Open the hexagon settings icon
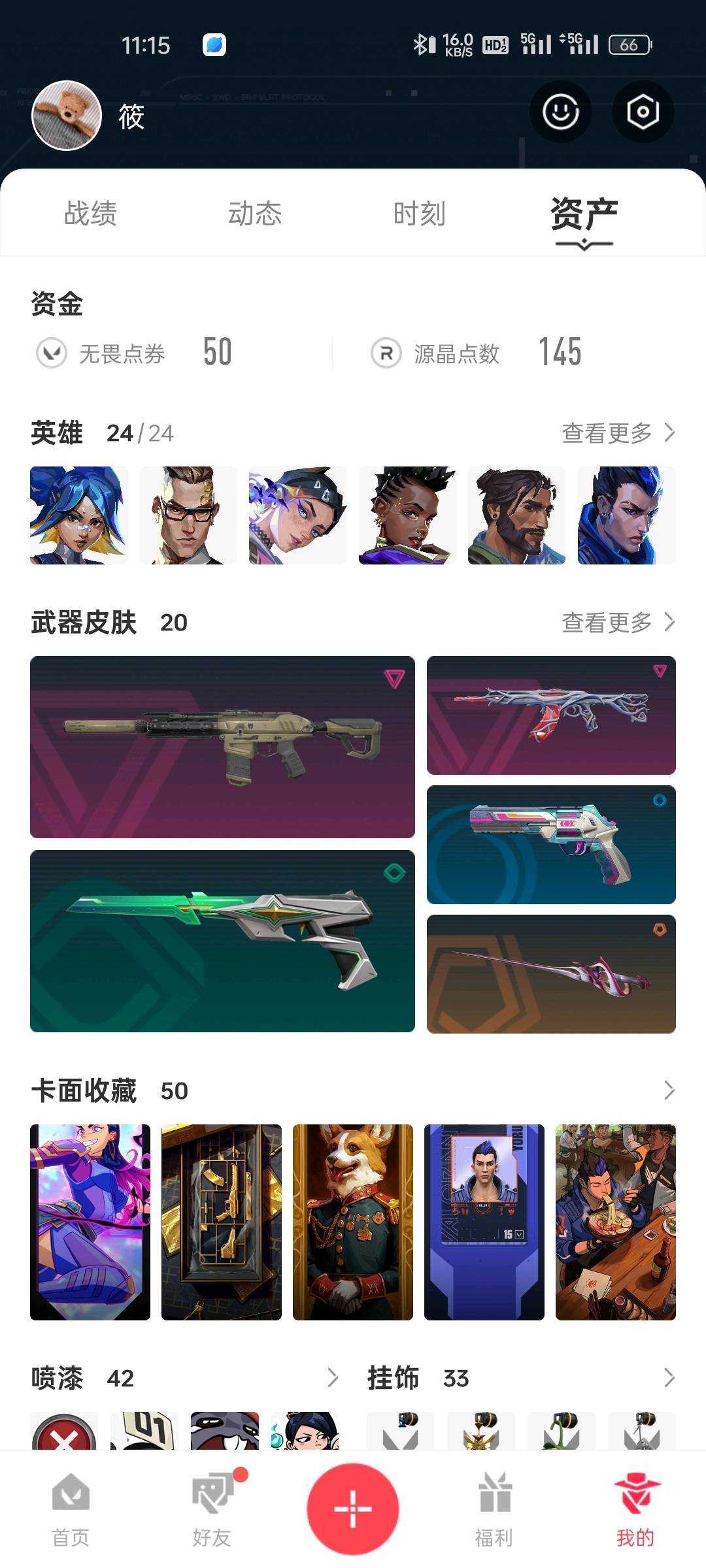The width and height of the screenshot is (706, 1568). (x=643, y=112)
